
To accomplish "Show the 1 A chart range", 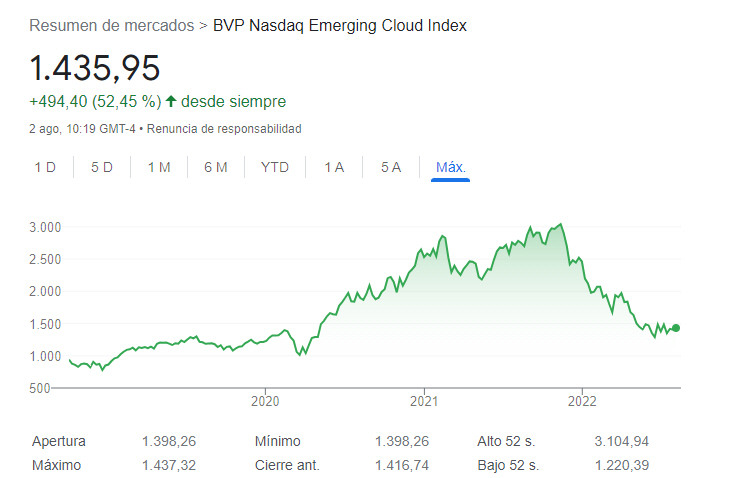I will [x=334, y=167].
